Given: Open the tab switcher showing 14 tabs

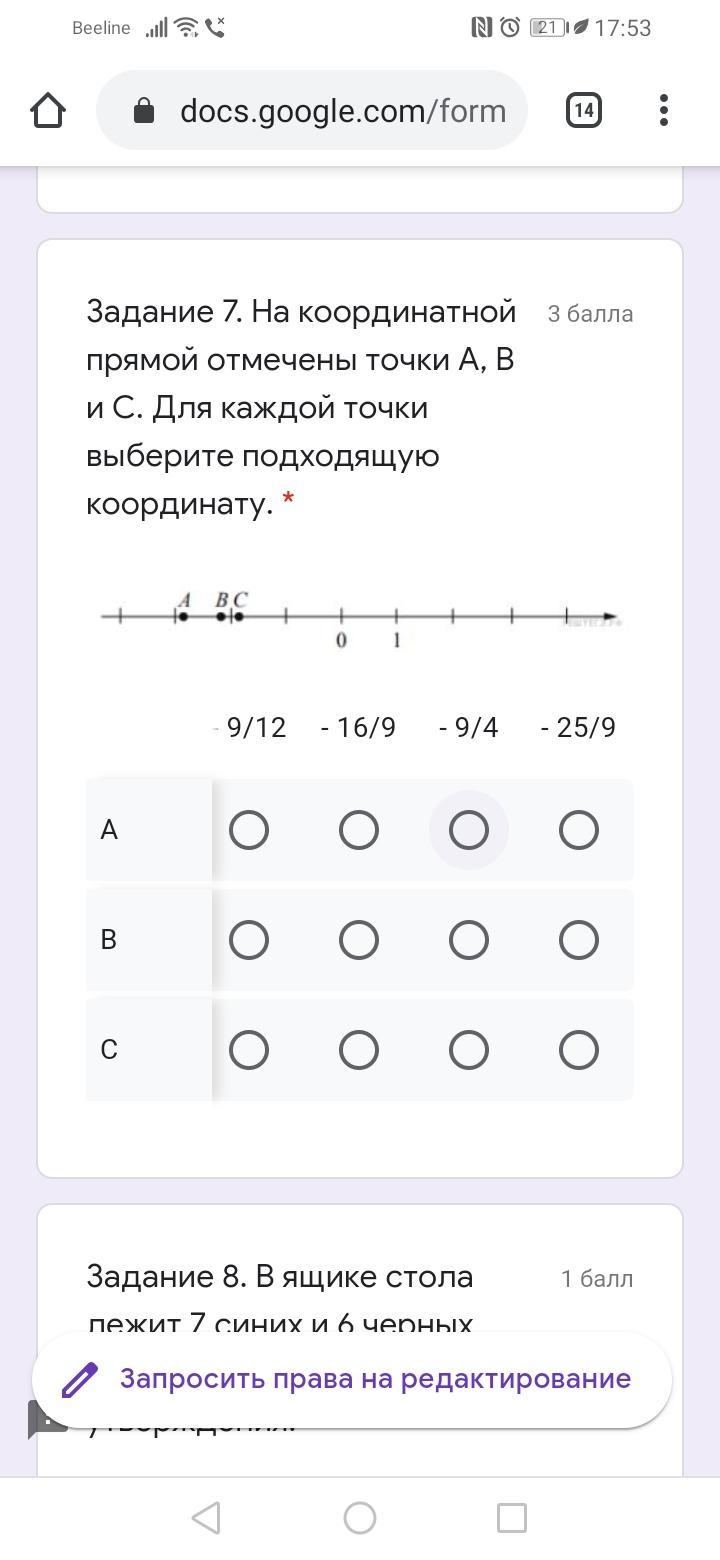Looking at the screenshot, I should [x=584, y=110].
